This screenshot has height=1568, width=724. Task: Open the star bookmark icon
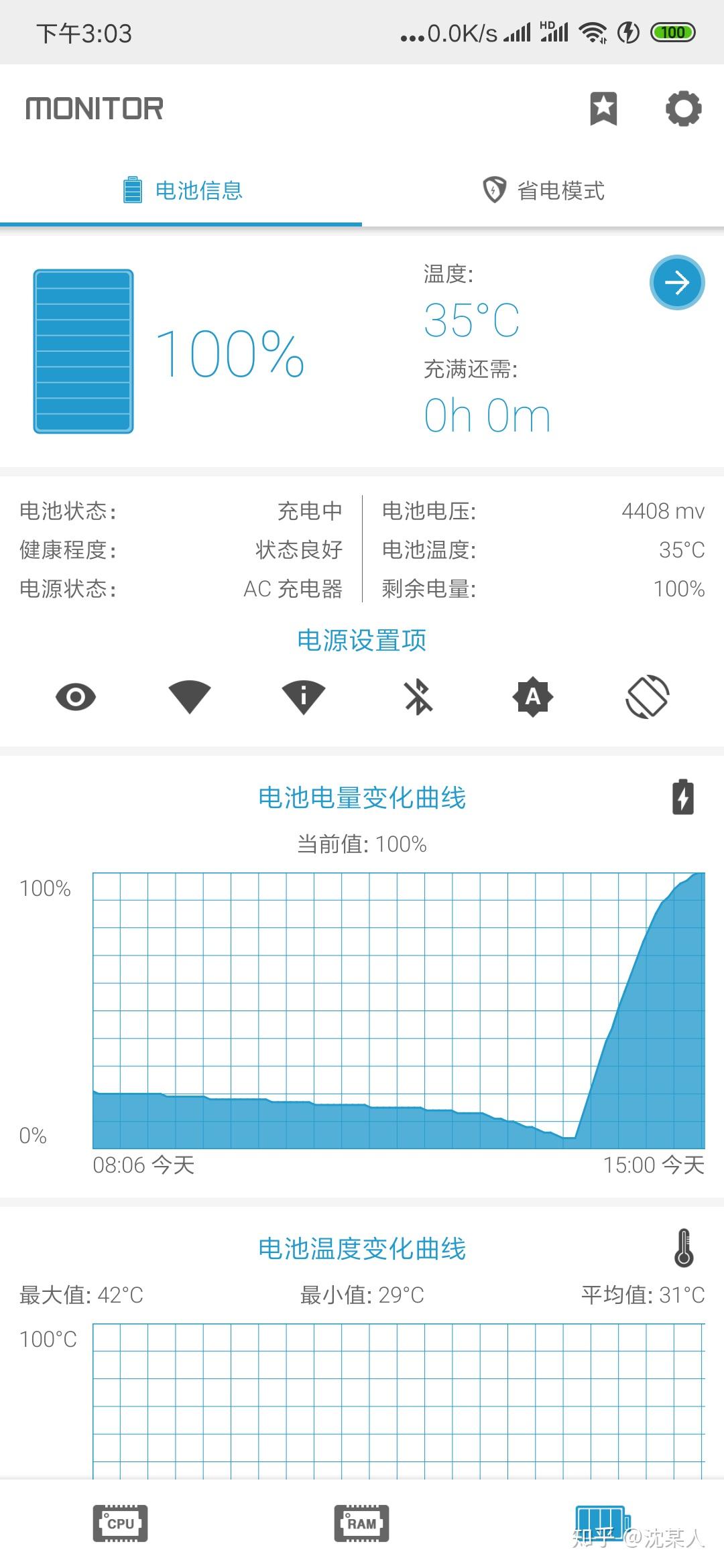pyautogui.click(x=603, y=109)
